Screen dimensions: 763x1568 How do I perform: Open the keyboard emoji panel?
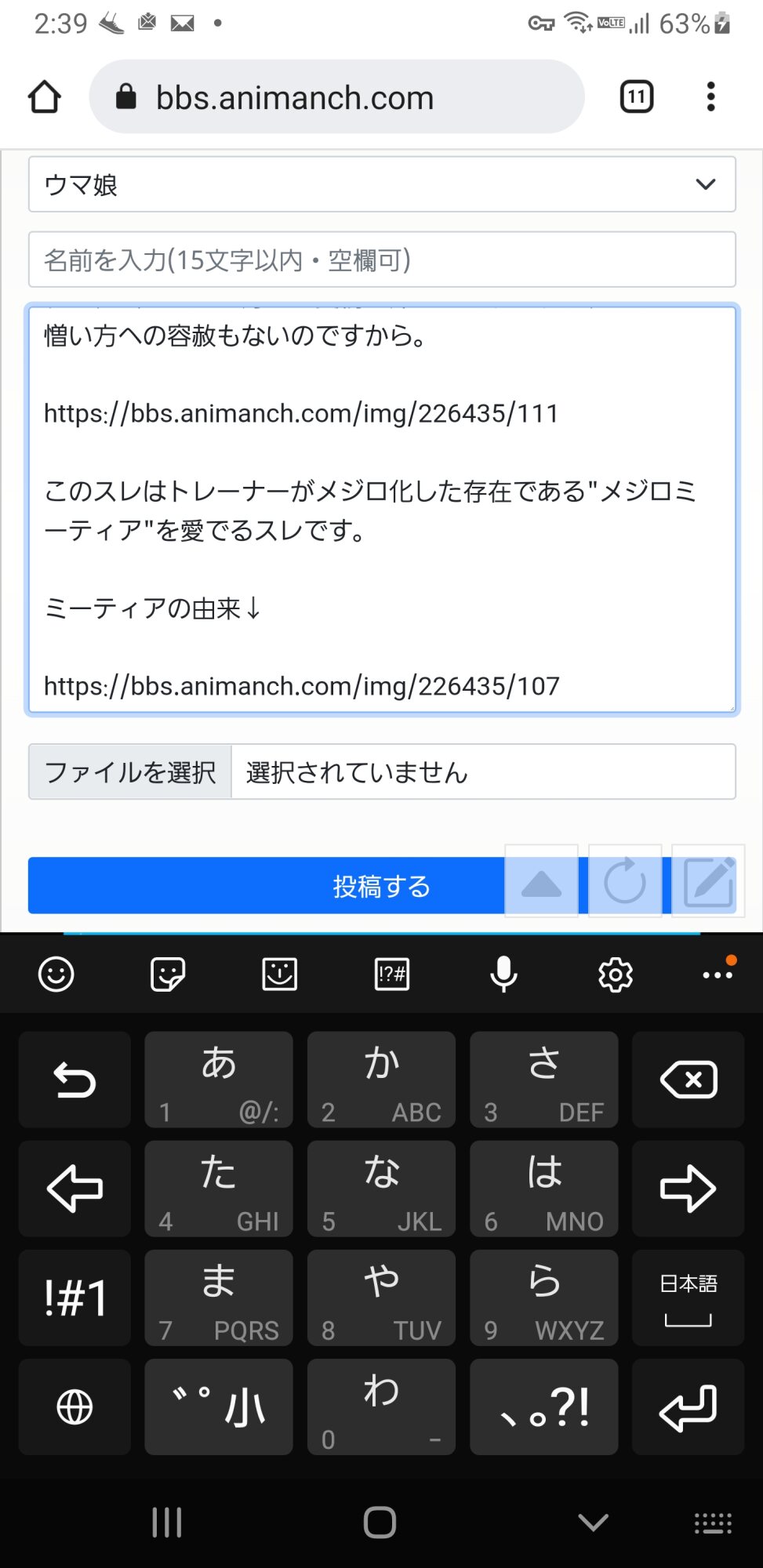coord(56,975)
